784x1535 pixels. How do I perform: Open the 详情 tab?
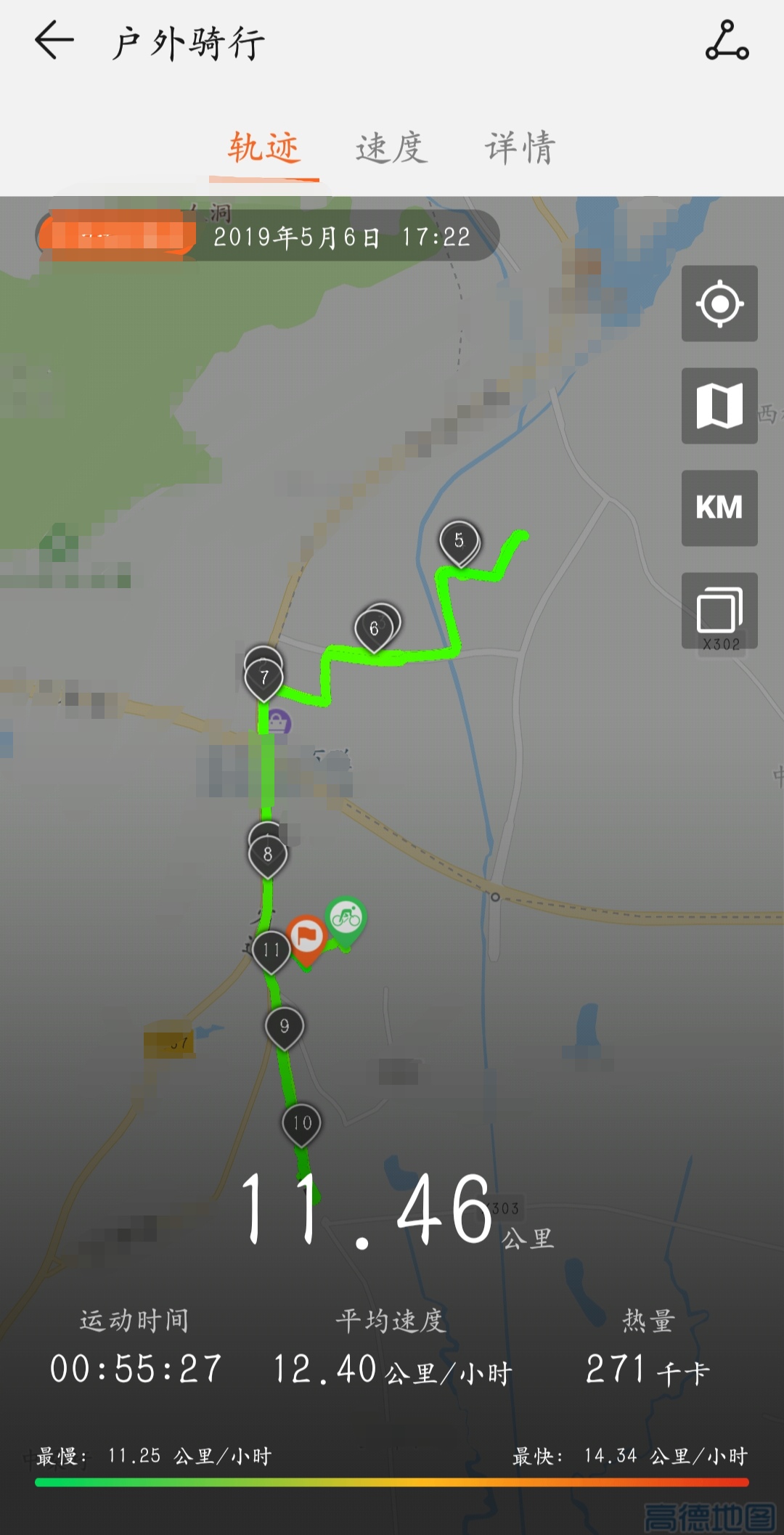[x=520, y=147]
